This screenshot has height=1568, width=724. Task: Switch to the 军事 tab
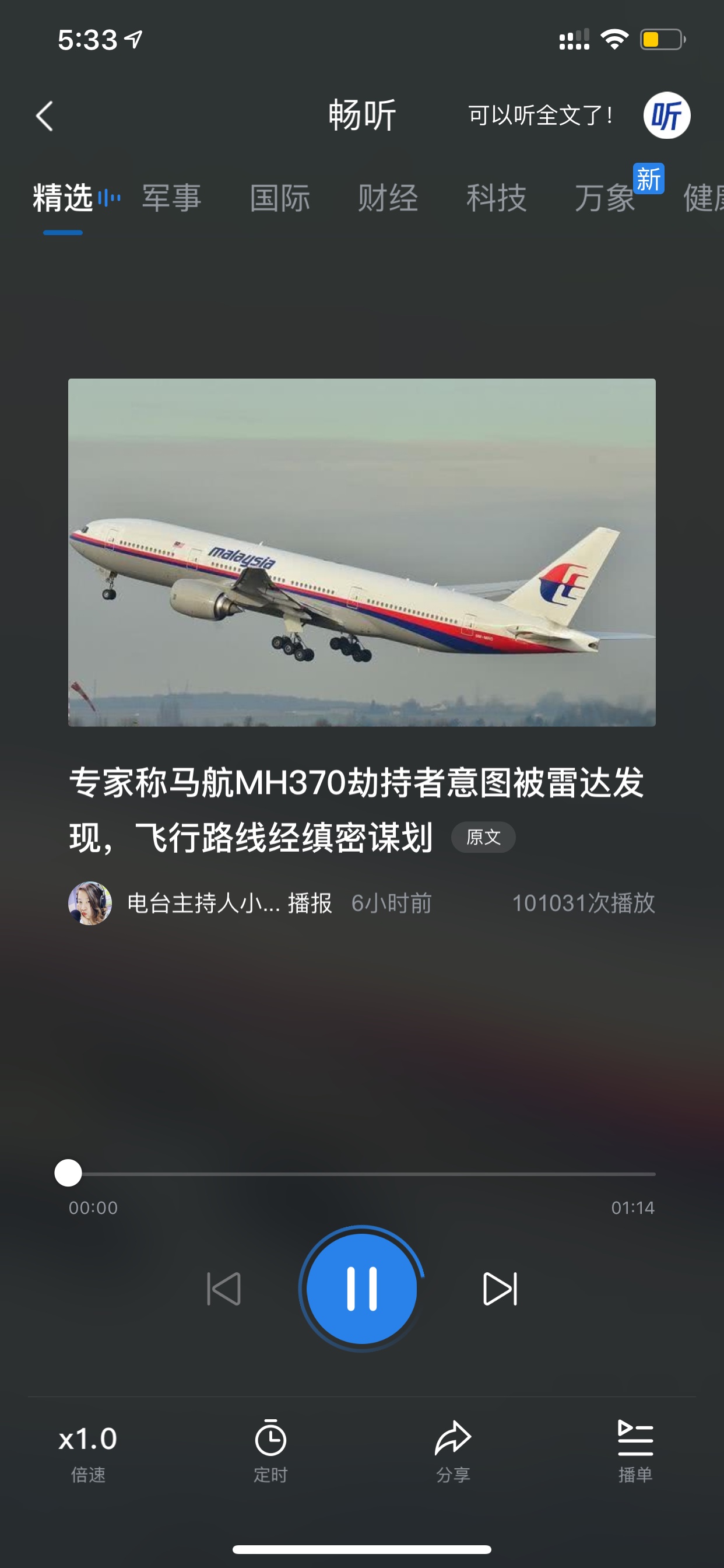pos(171,198)
